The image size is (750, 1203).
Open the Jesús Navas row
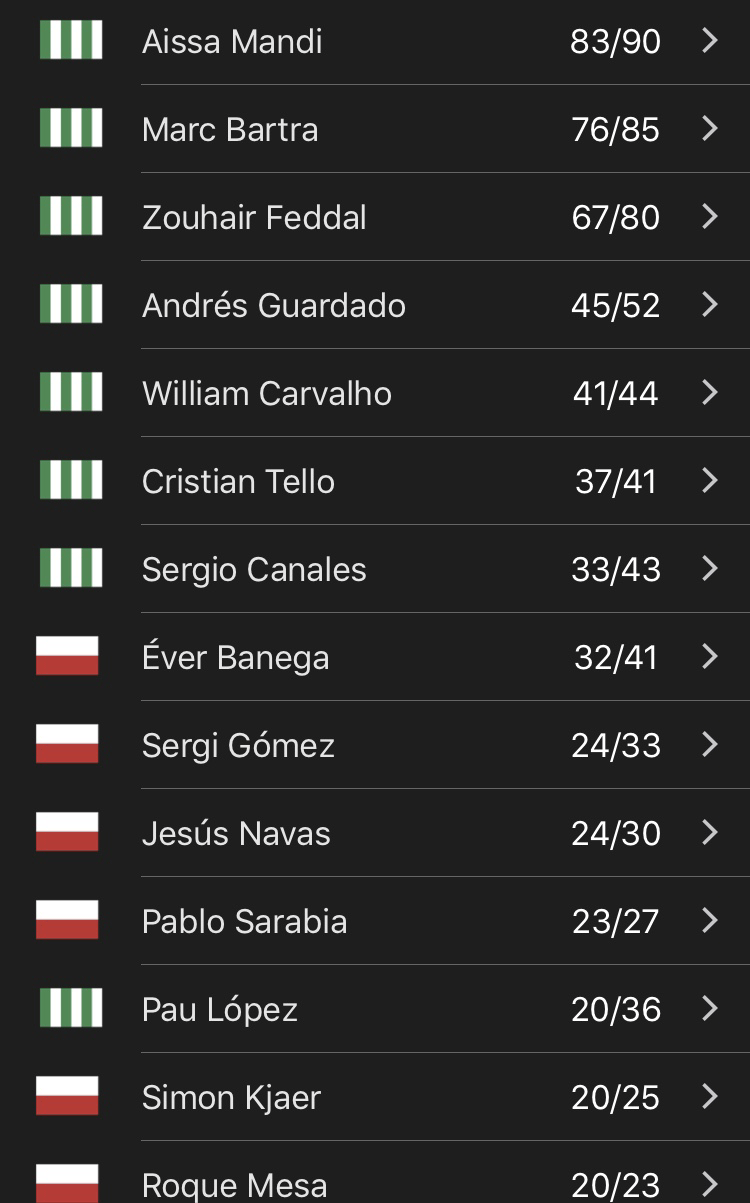click(375, 833)
